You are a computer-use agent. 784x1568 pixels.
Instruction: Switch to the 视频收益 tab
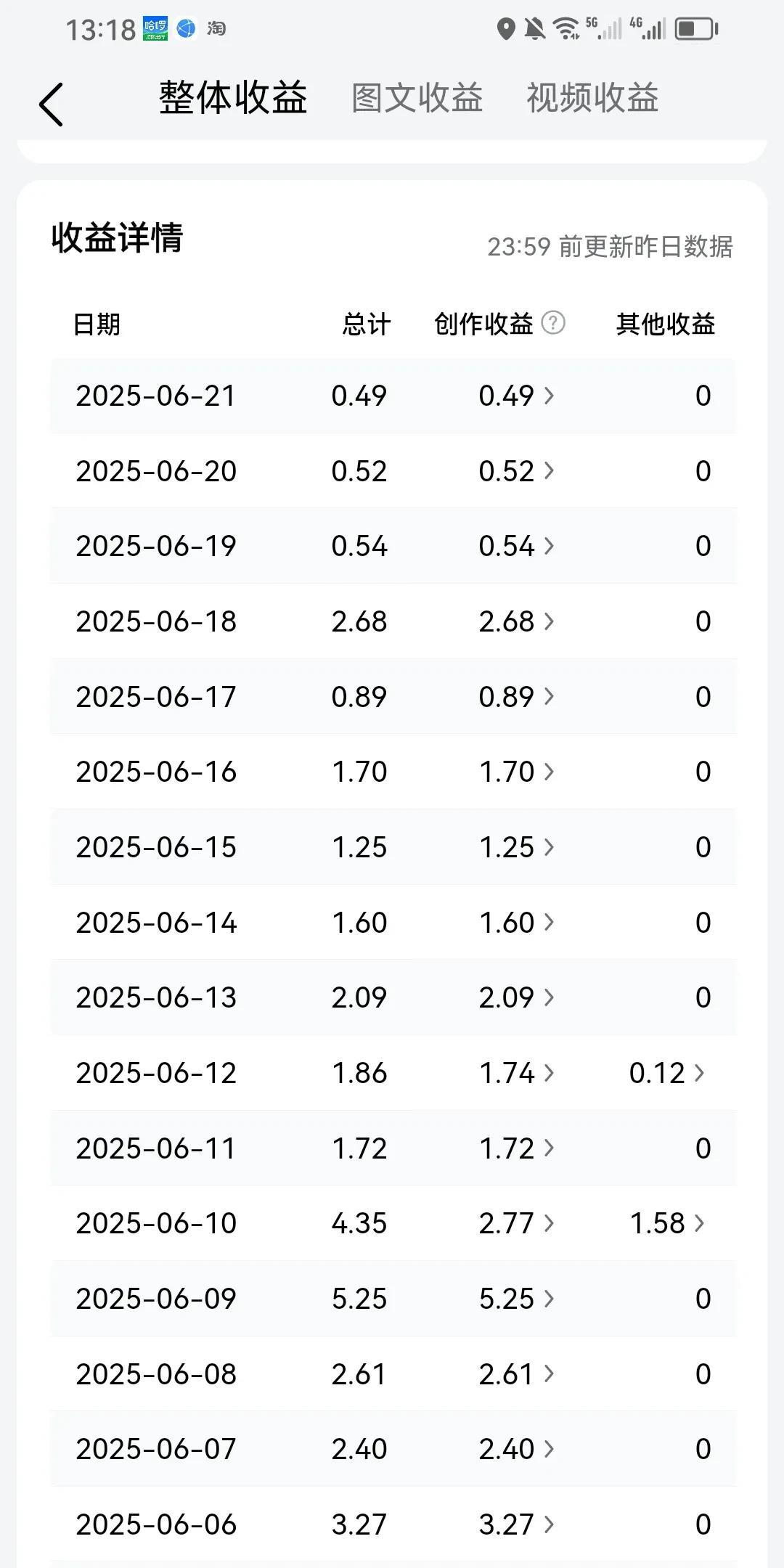click(x=592, y=98)
